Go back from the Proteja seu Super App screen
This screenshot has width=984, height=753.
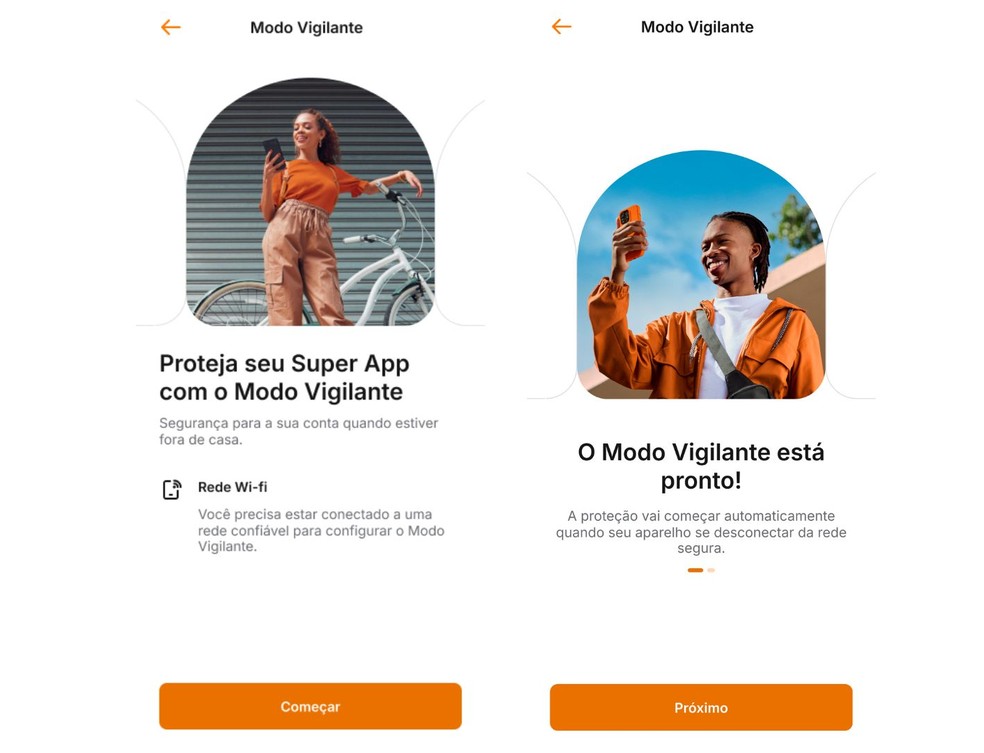point(171,28)
